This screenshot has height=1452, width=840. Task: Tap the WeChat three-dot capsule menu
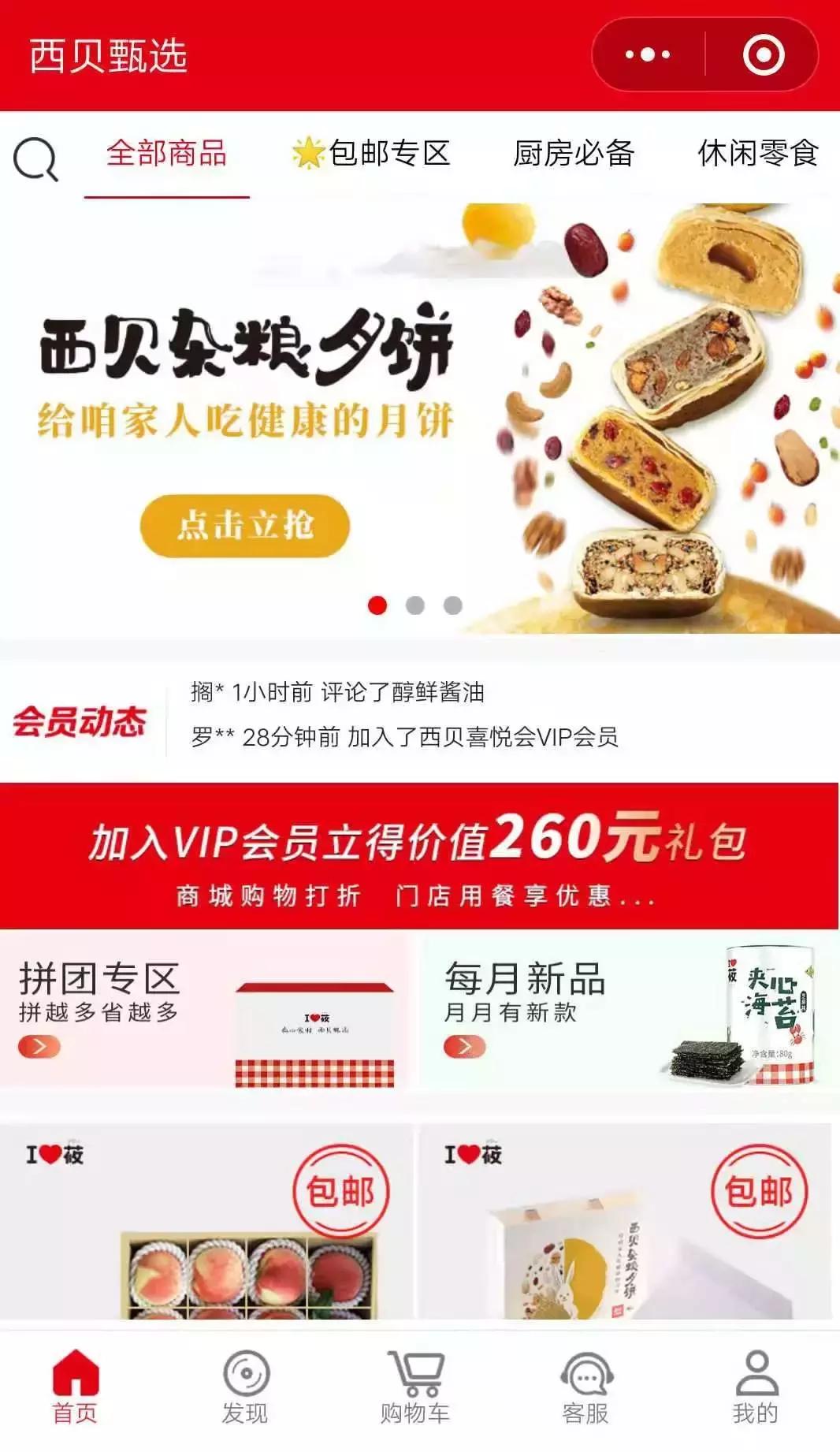pyautogui.click(x=645, y=54)
